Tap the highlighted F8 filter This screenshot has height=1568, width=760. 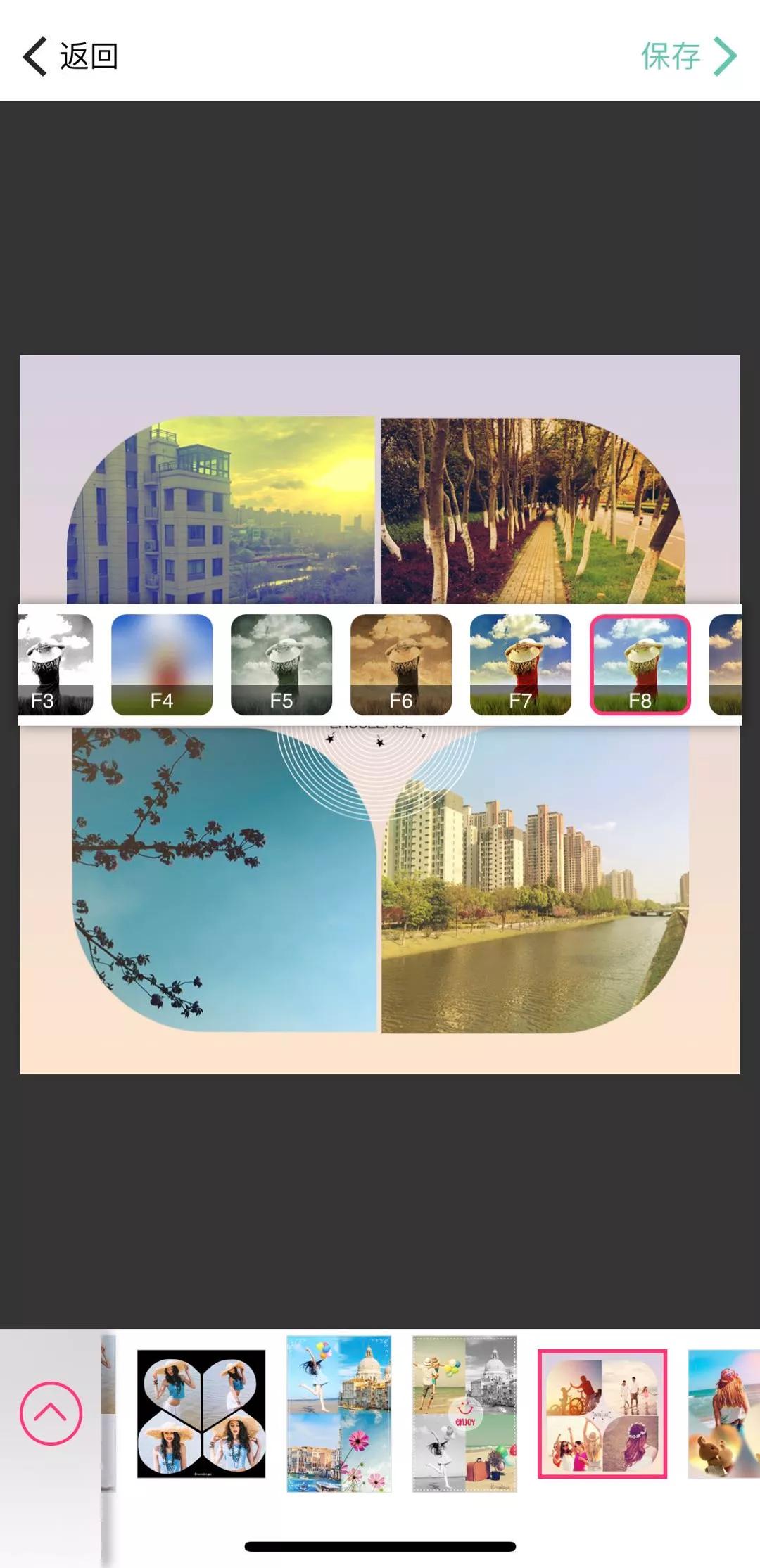[640, 664]
